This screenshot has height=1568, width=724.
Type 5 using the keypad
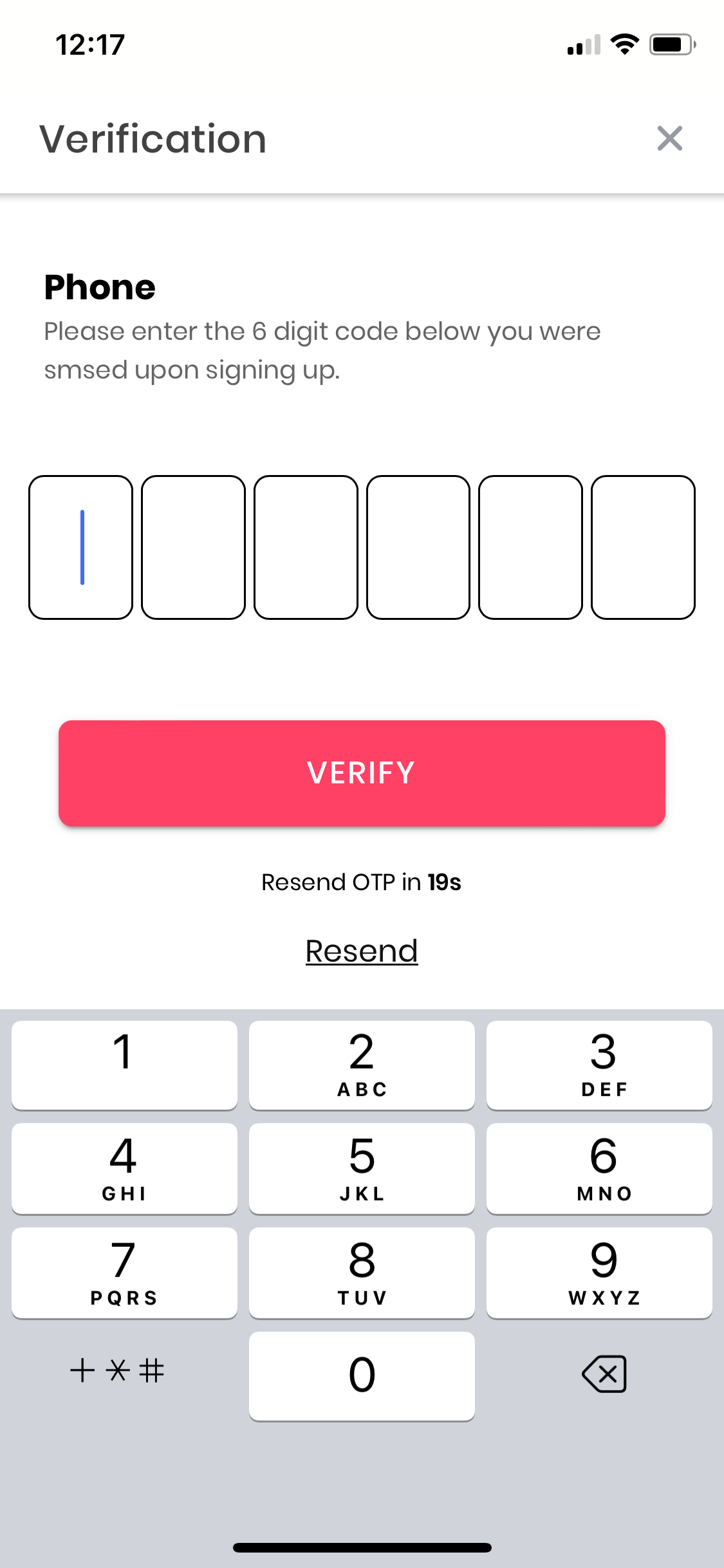coord(362,1168)
